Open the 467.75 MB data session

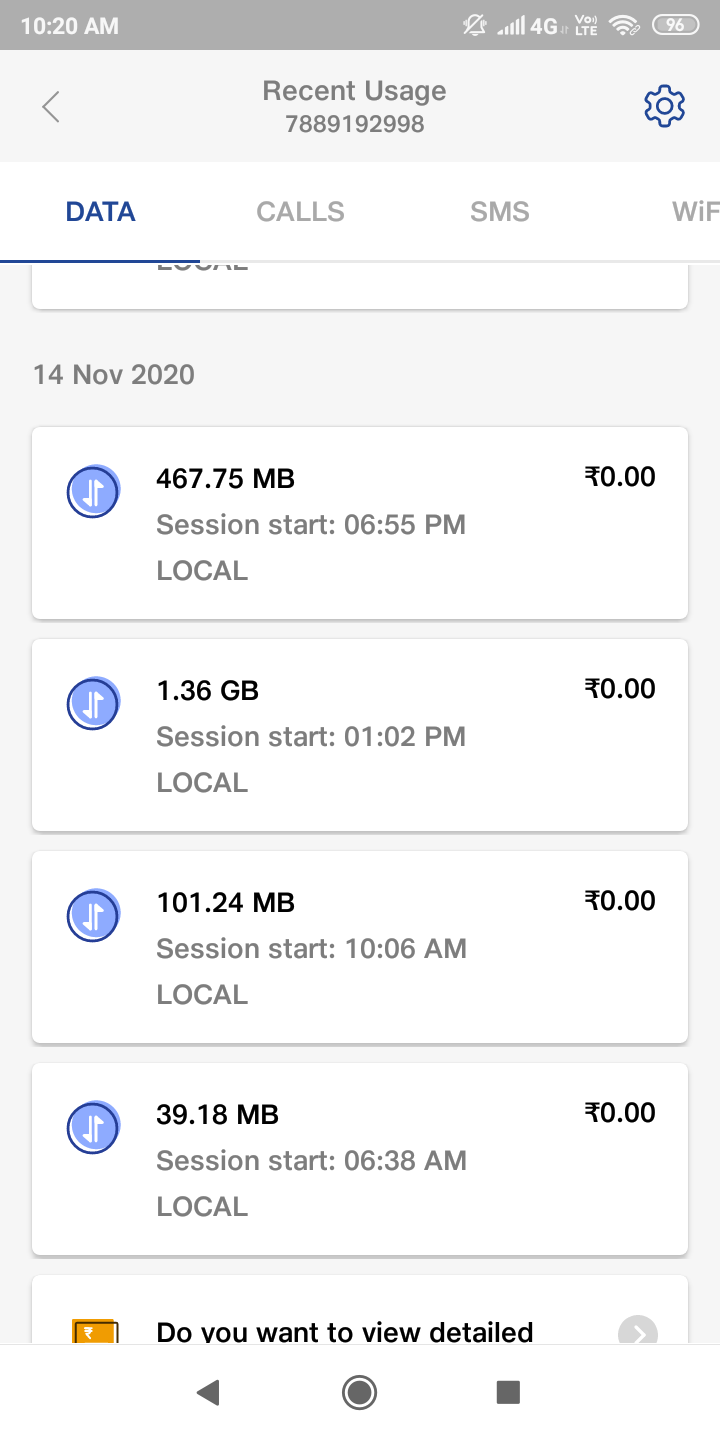tap(360, 523)
